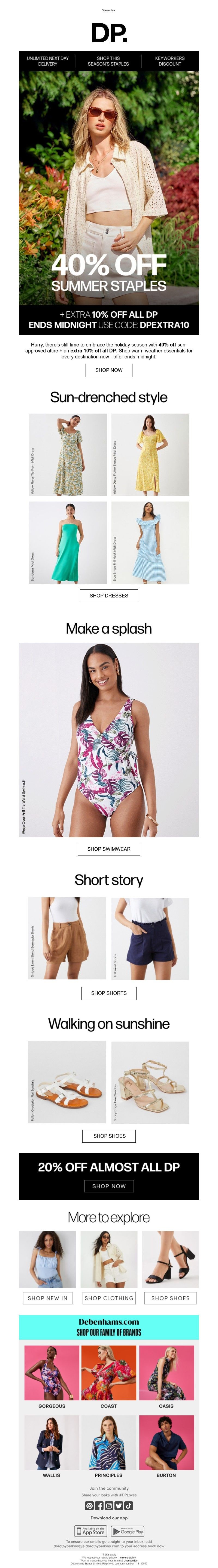Select Shop New In
The height and width of the screenshot is (1568, 218).
[x=48, y=1298]
